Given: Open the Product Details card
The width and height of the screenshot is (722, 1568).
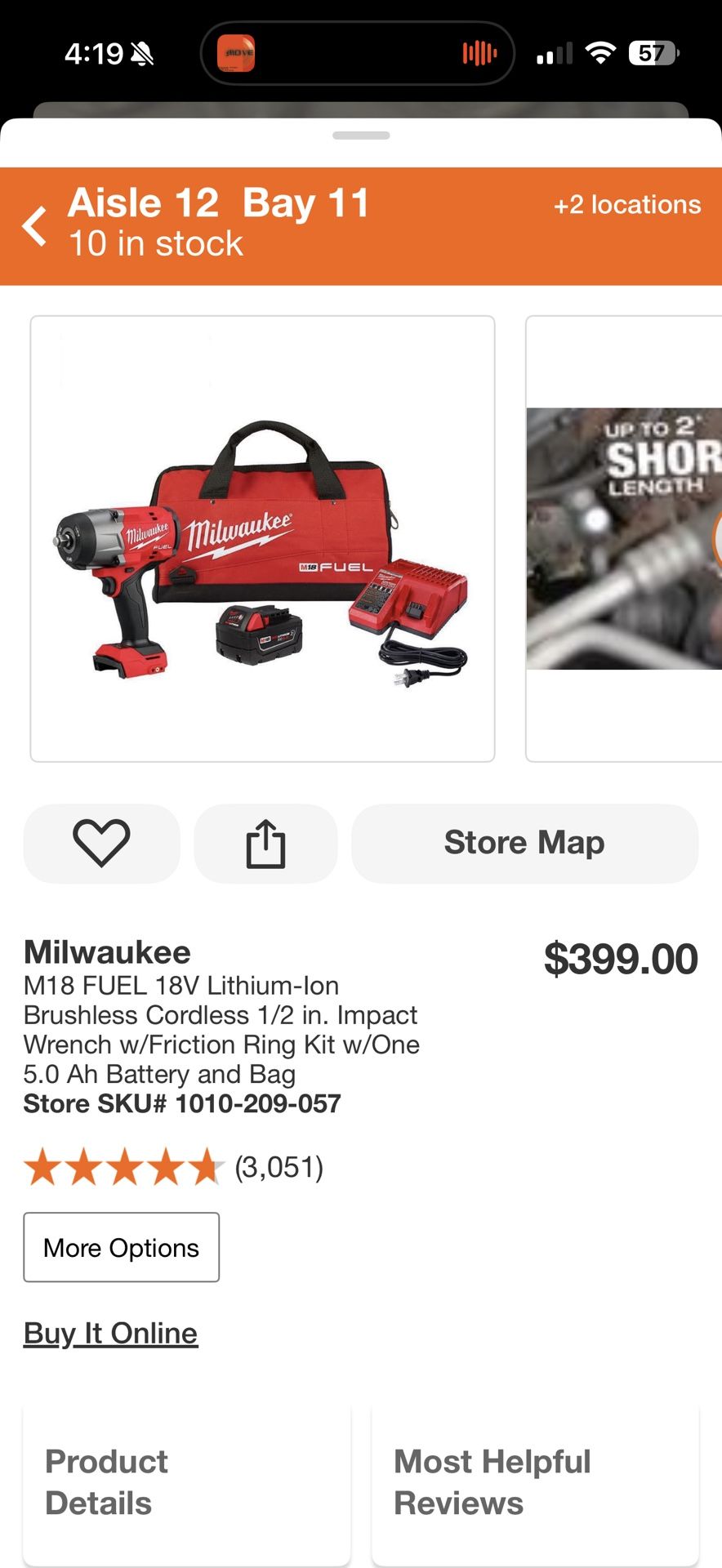Looking at the screenshot, I should pyautogui.click(x=186, y=1482).
